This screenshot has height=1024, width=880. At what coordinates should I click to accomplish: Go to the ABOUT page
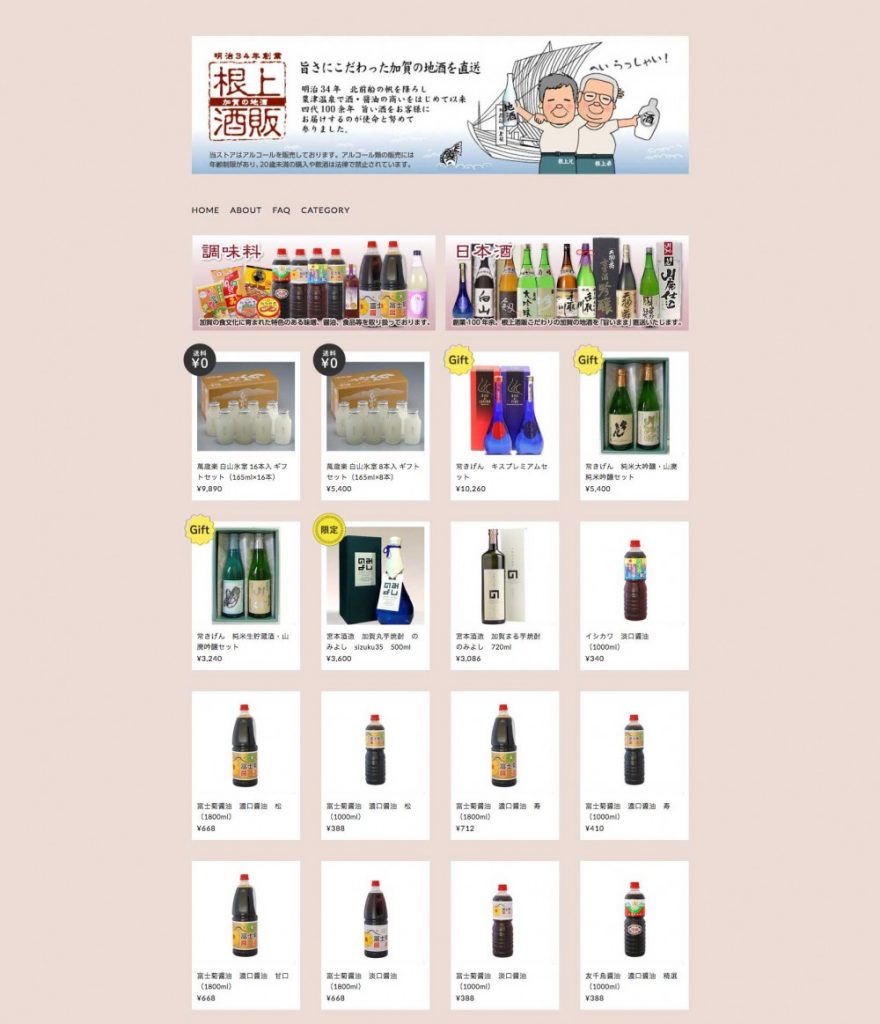(245, 210)
